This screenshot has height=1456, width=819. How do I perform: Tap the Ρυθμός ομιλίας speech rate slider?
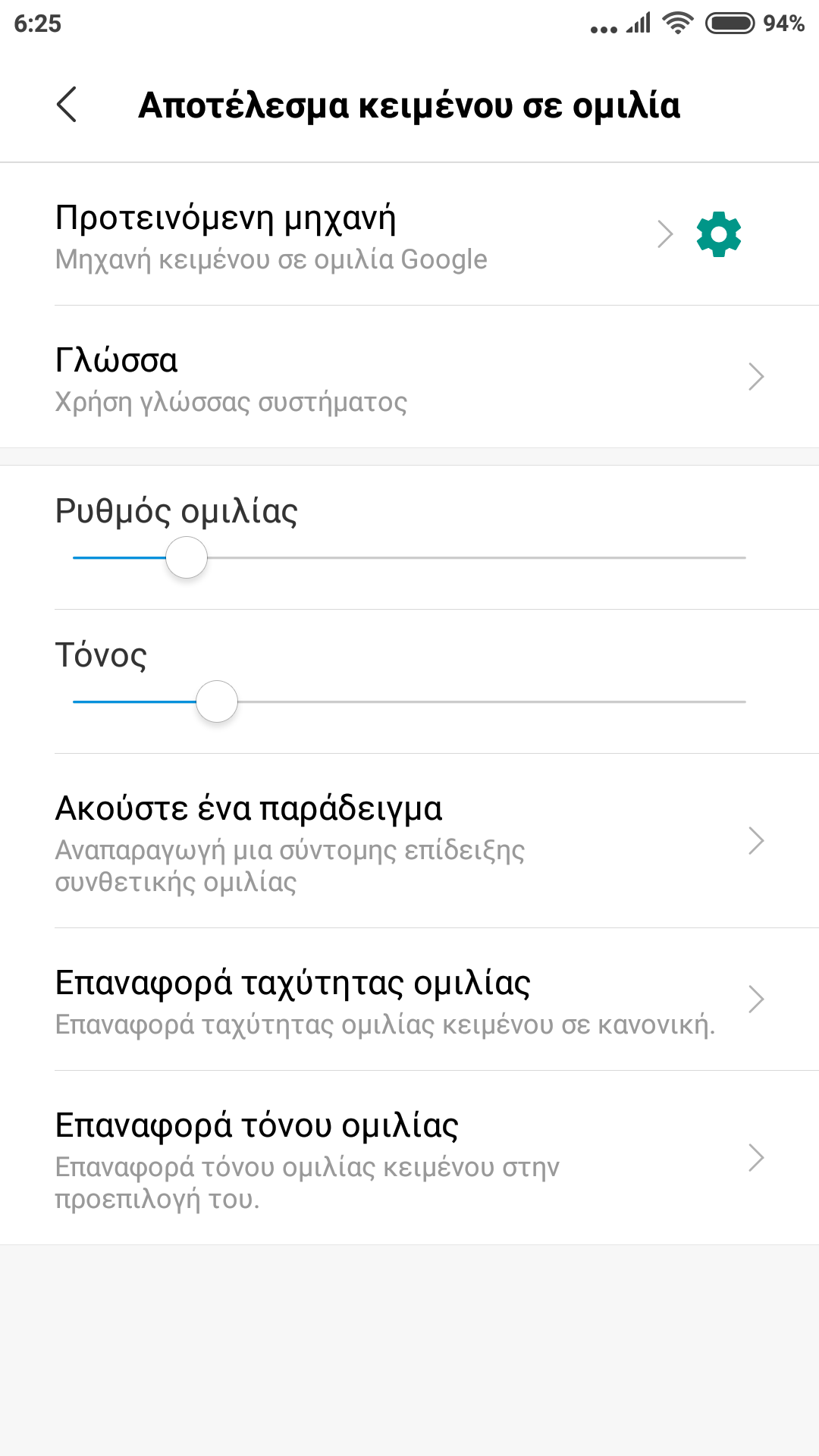pos(409,557)
